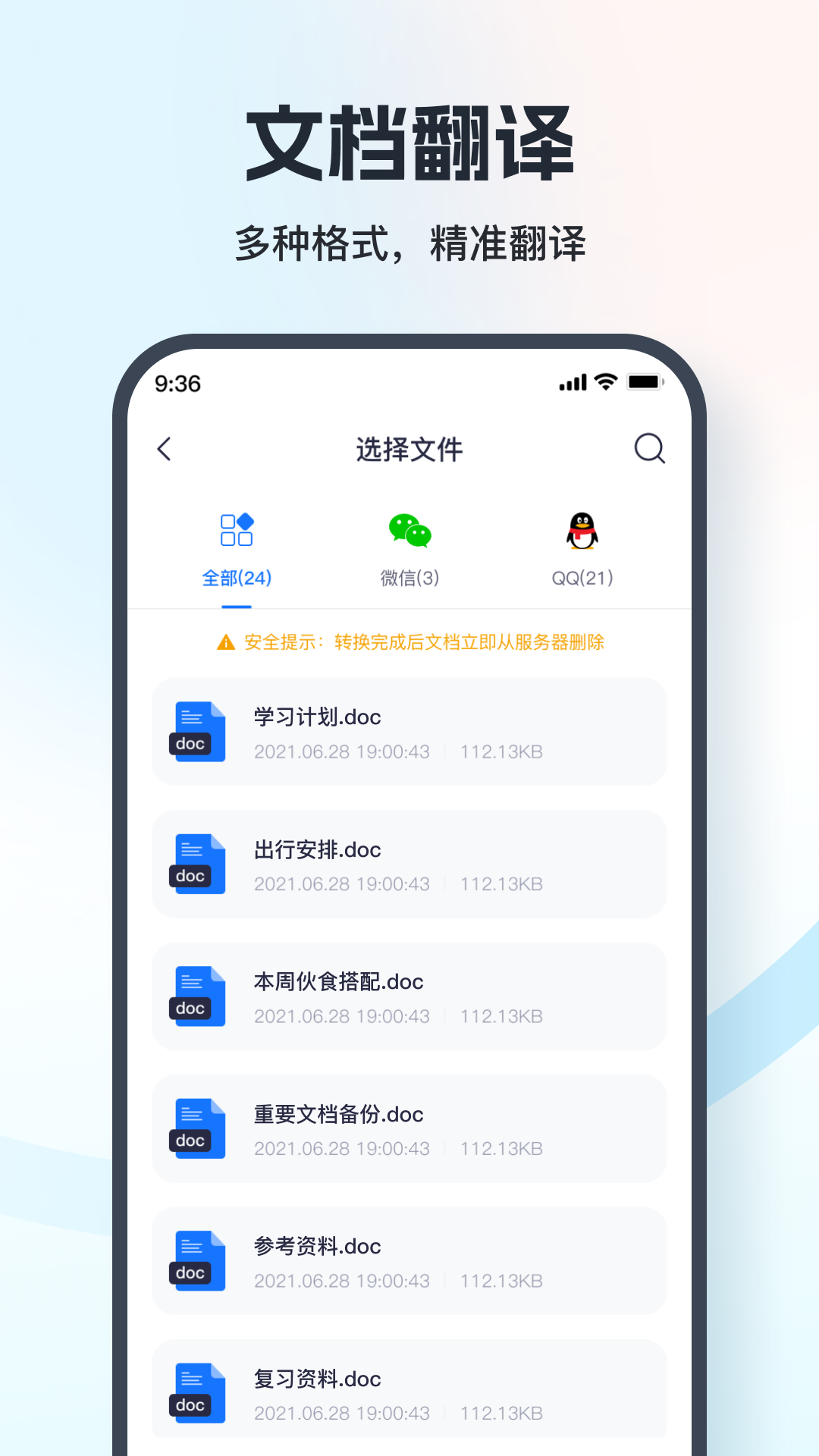The height and width of the screenshot is (1456, 819).
Task: Open search with the magnifier icon
Action: pyautogui.click(x=648, y=449)
